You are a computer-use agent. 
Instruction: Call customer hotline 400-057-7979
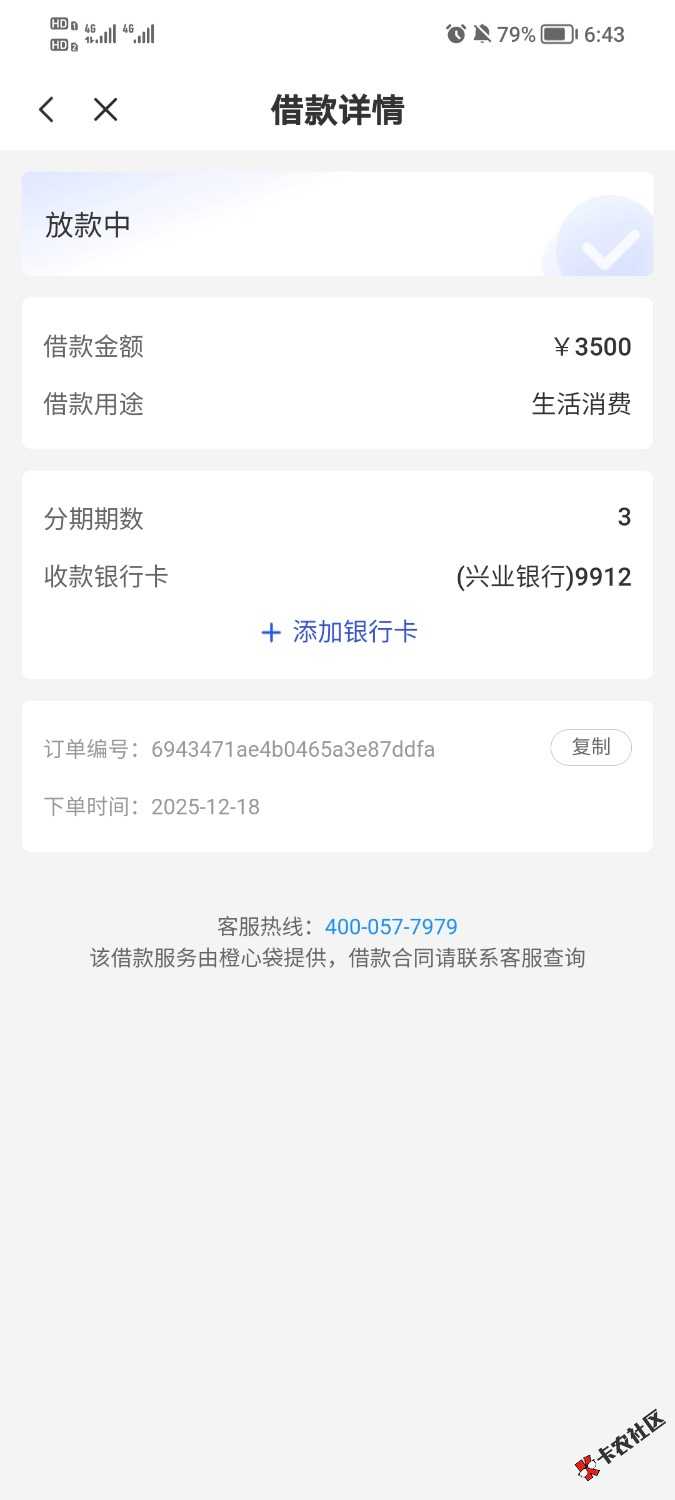point(391,927)
